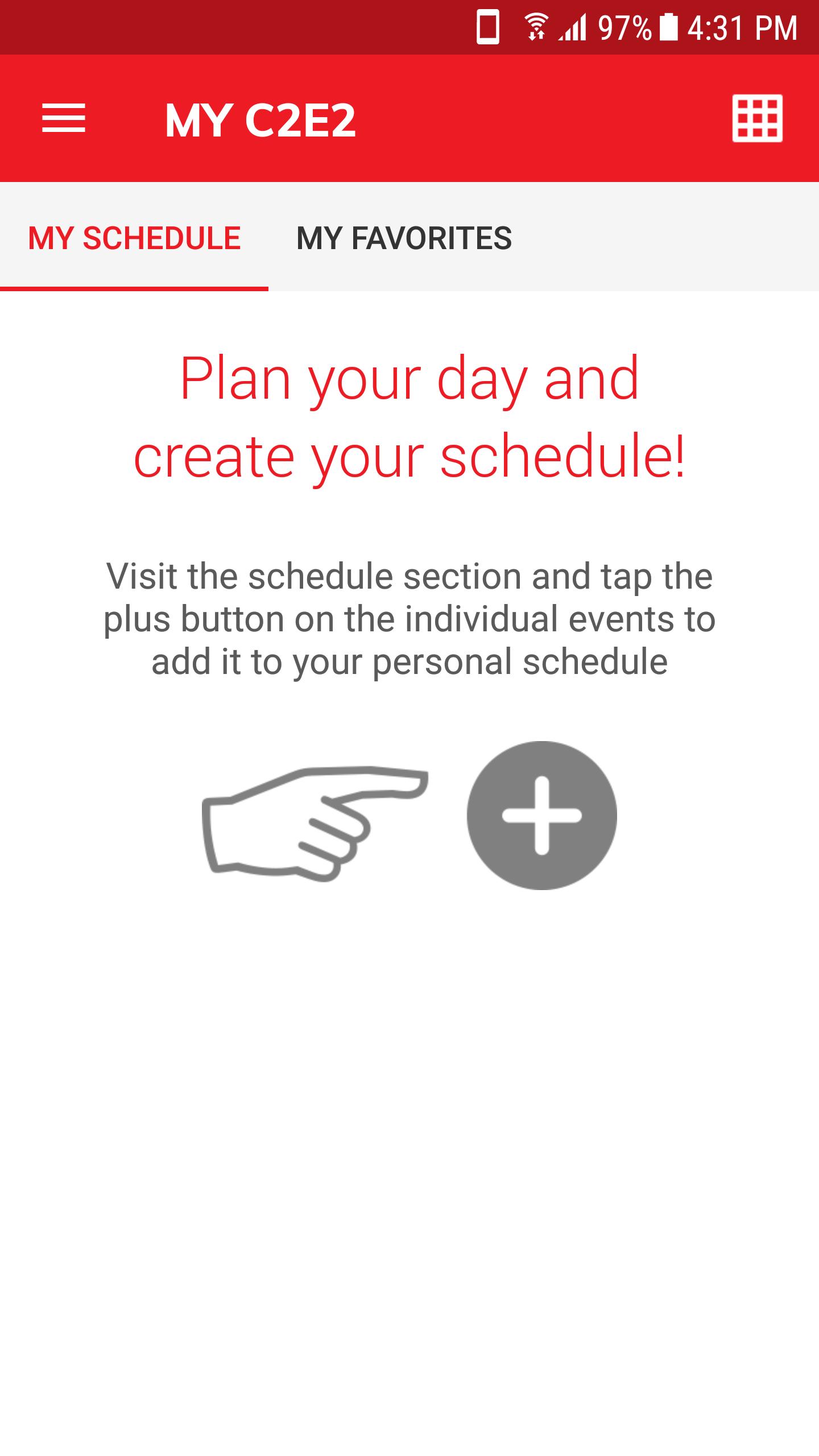Open the grid calendar view icon

tap(757, 118)
